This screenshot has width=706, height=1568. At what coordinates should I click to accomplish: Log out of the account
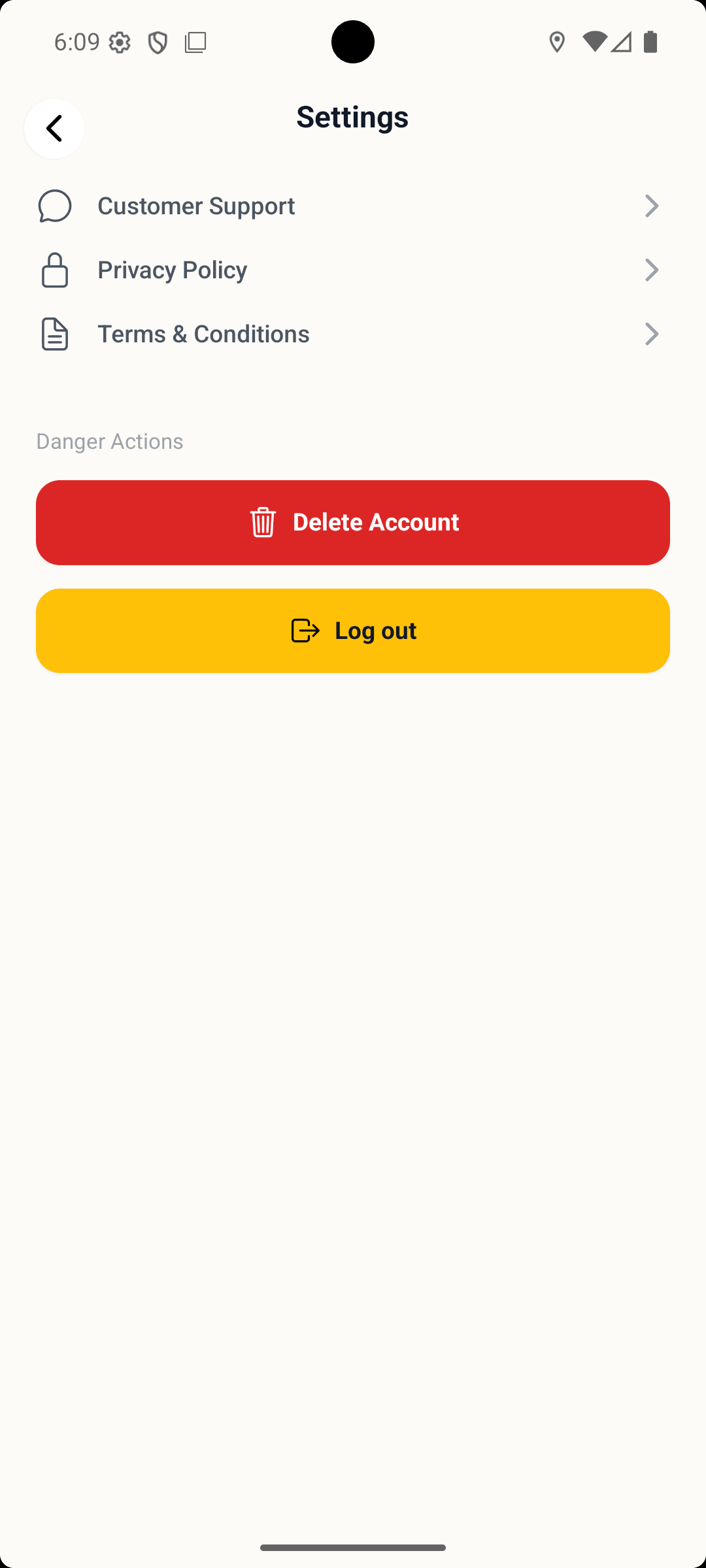[353, 631]
